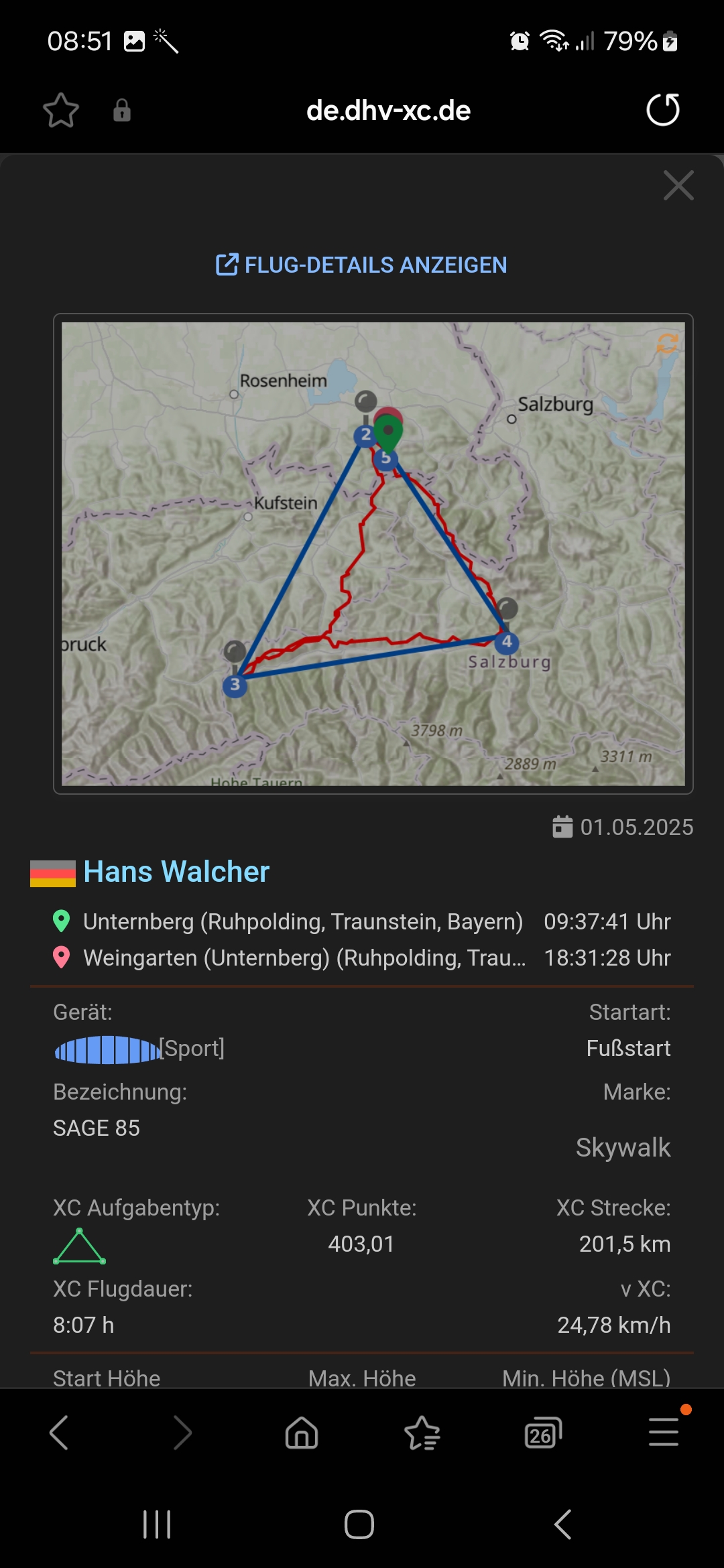This screenshot has height=1568, width=724.
Task: Go back to previous browser page
Action: (x=60, y=1433)
